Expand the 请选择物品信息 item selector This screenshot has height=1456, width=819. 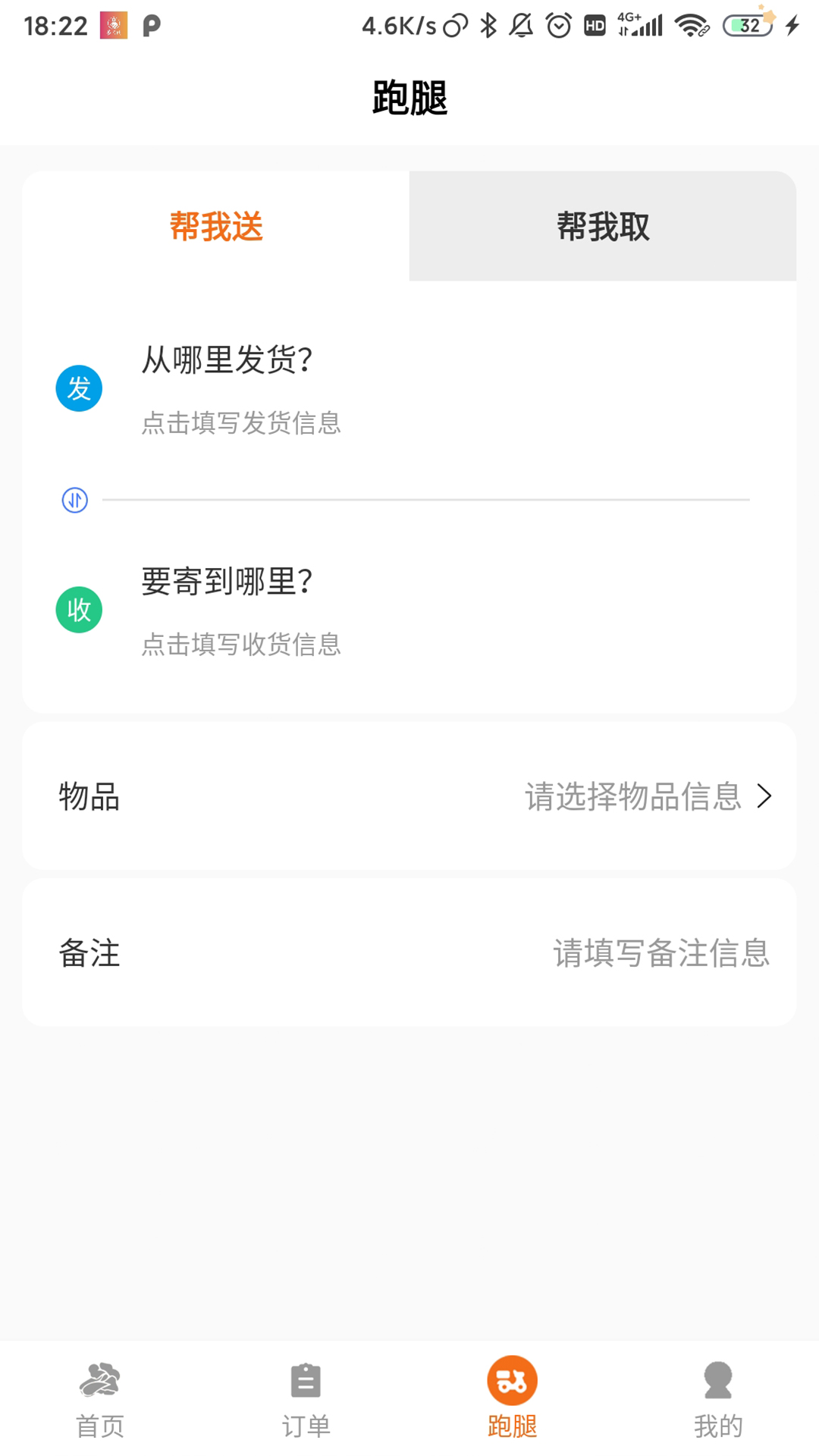pyautogui.click(x=634, y=796)
